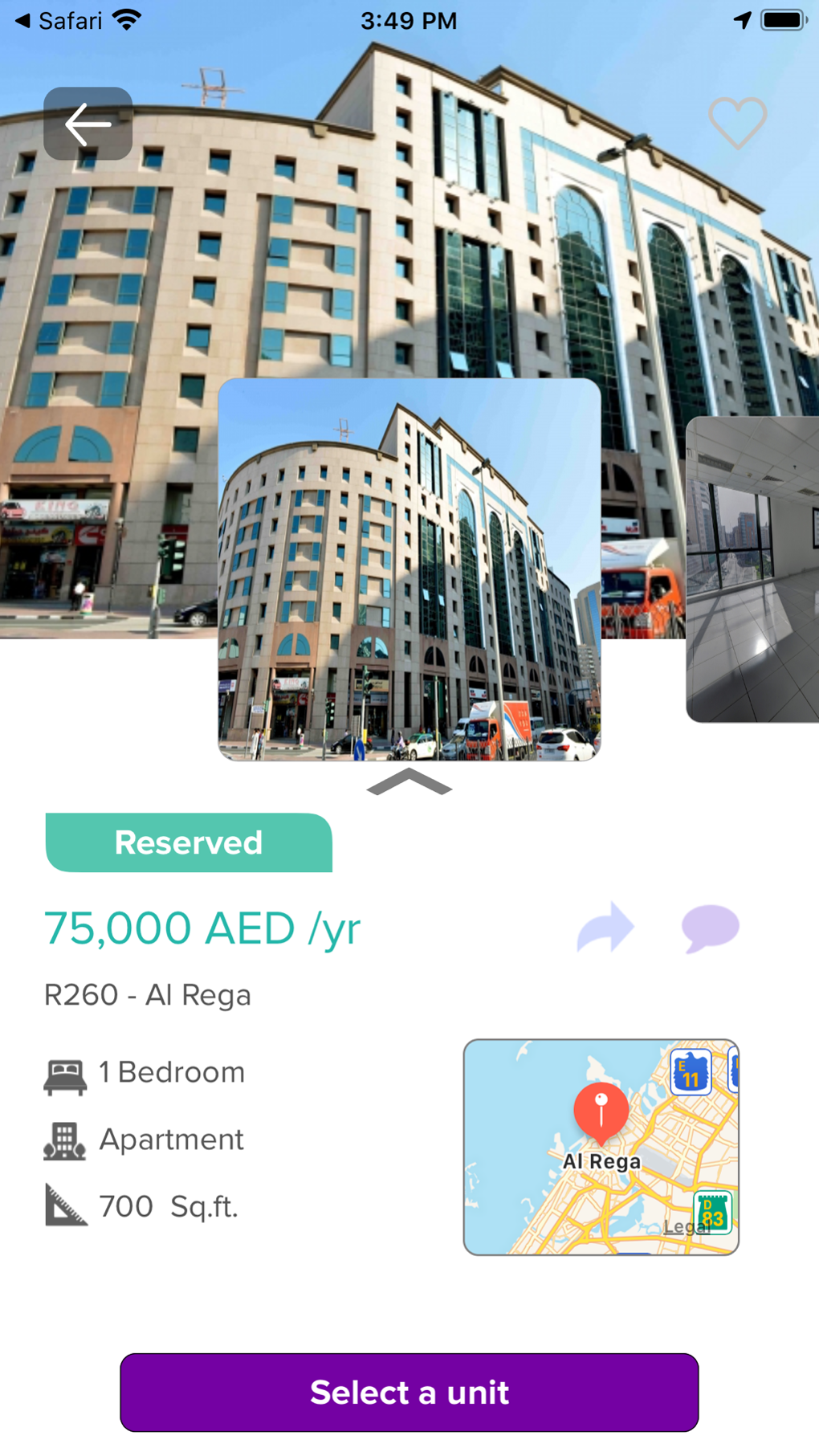Image resolution: width=819 pixels, height=1456 pixels.
Task: Tap the Select a unit button
Action: tap(409, 1392)
